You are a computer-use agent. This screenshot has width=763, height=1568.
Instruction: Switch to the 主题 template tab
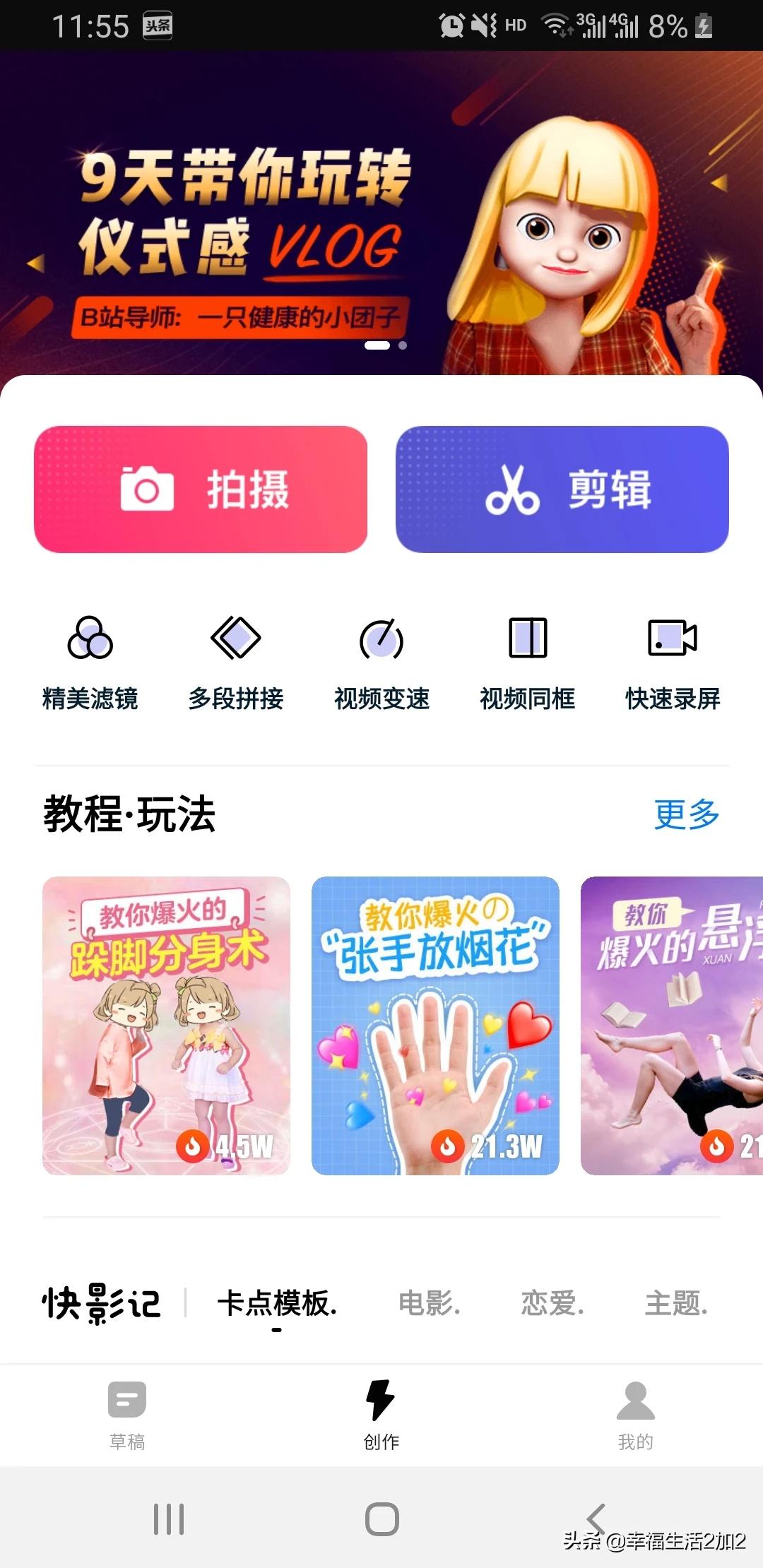[676, 1303]
